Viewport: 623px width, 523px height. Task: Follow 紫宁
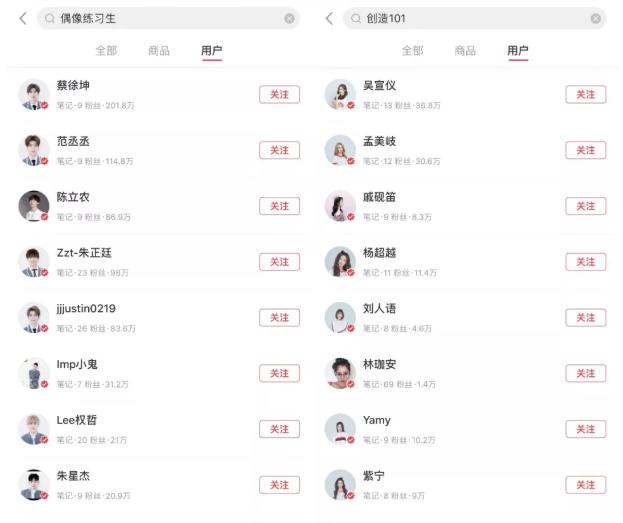click(x=585, y=484)
